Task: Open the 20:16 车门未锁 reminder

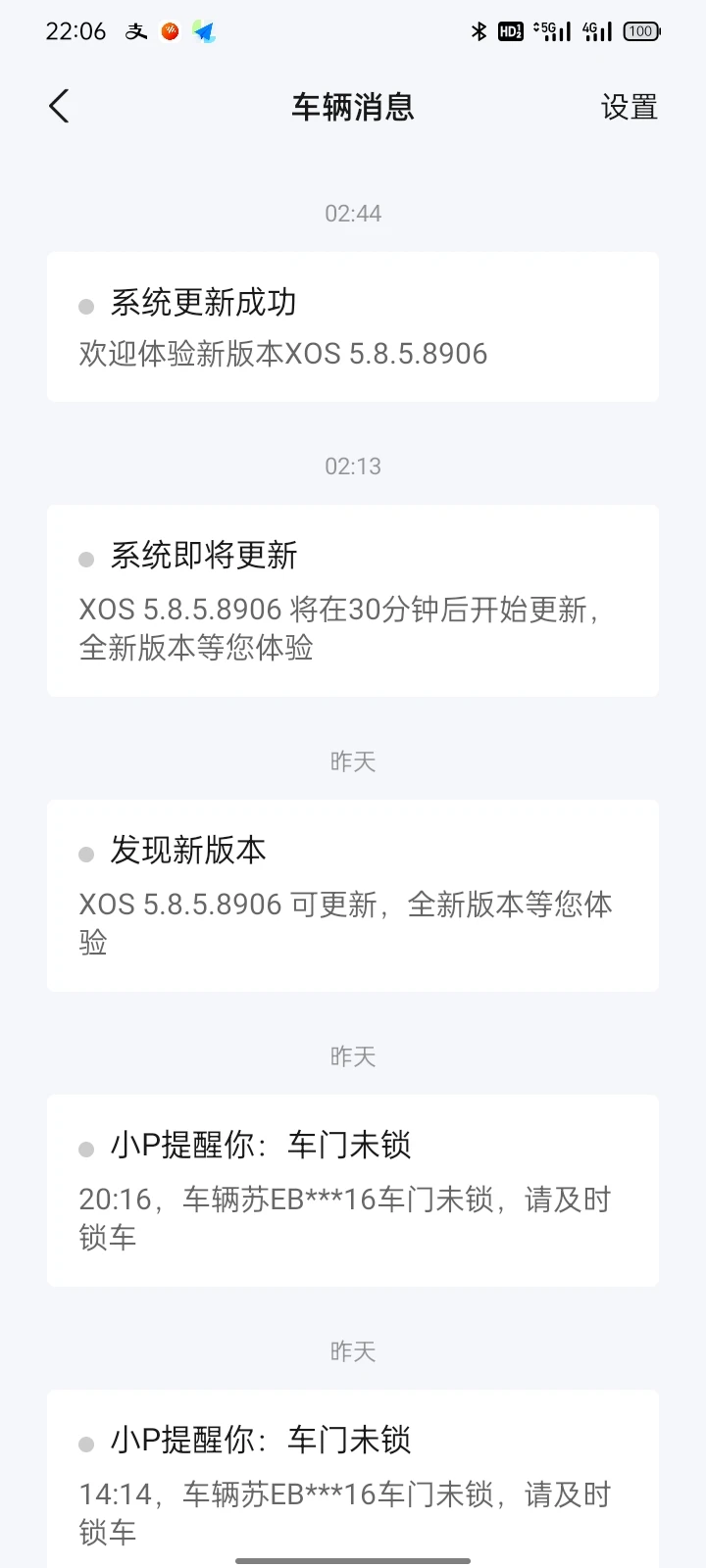Action: tap(353, 1190)
